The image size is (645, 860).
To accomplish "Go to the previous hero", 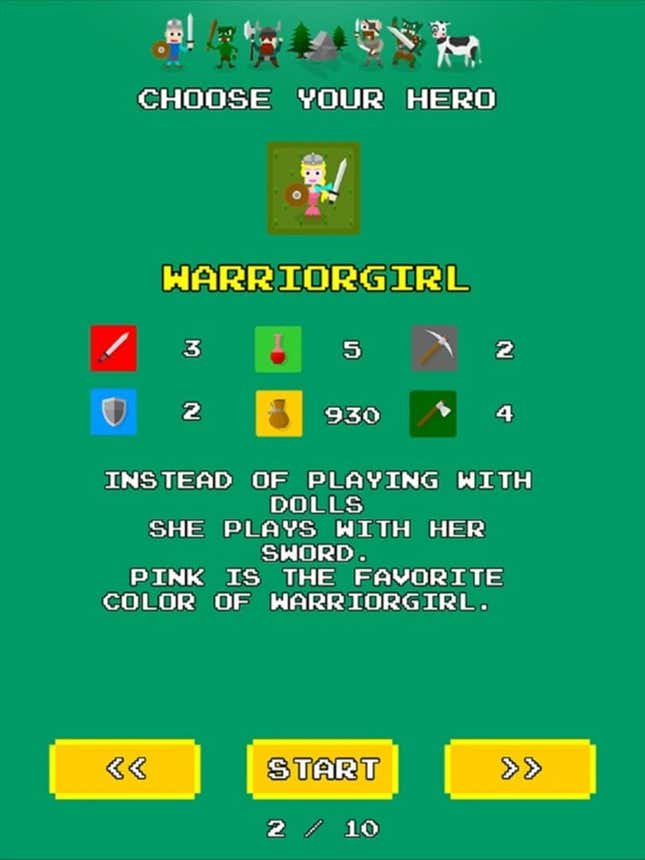I will [125, 768].
